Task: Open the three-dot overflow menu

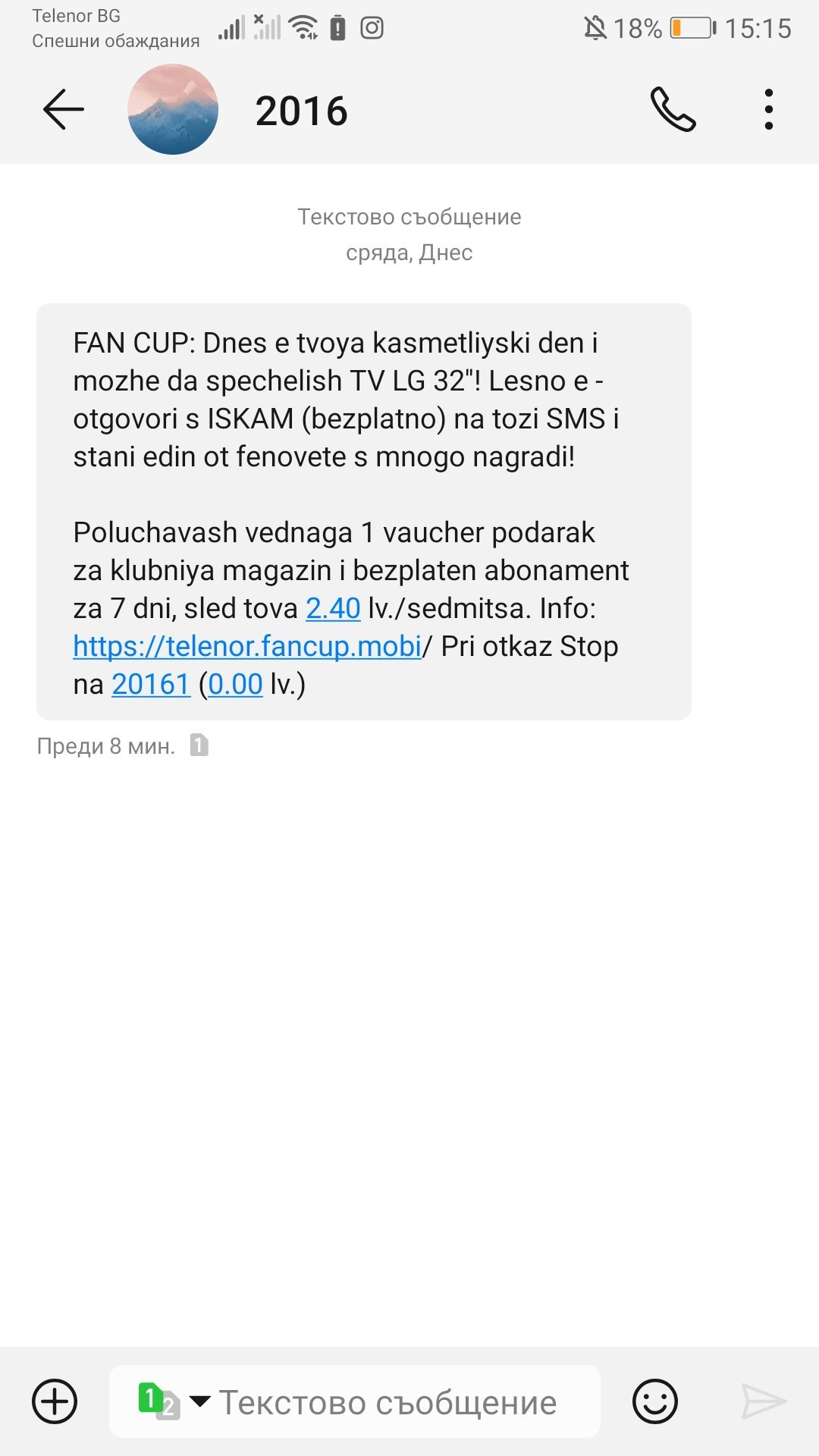Action: pos(769,110)
